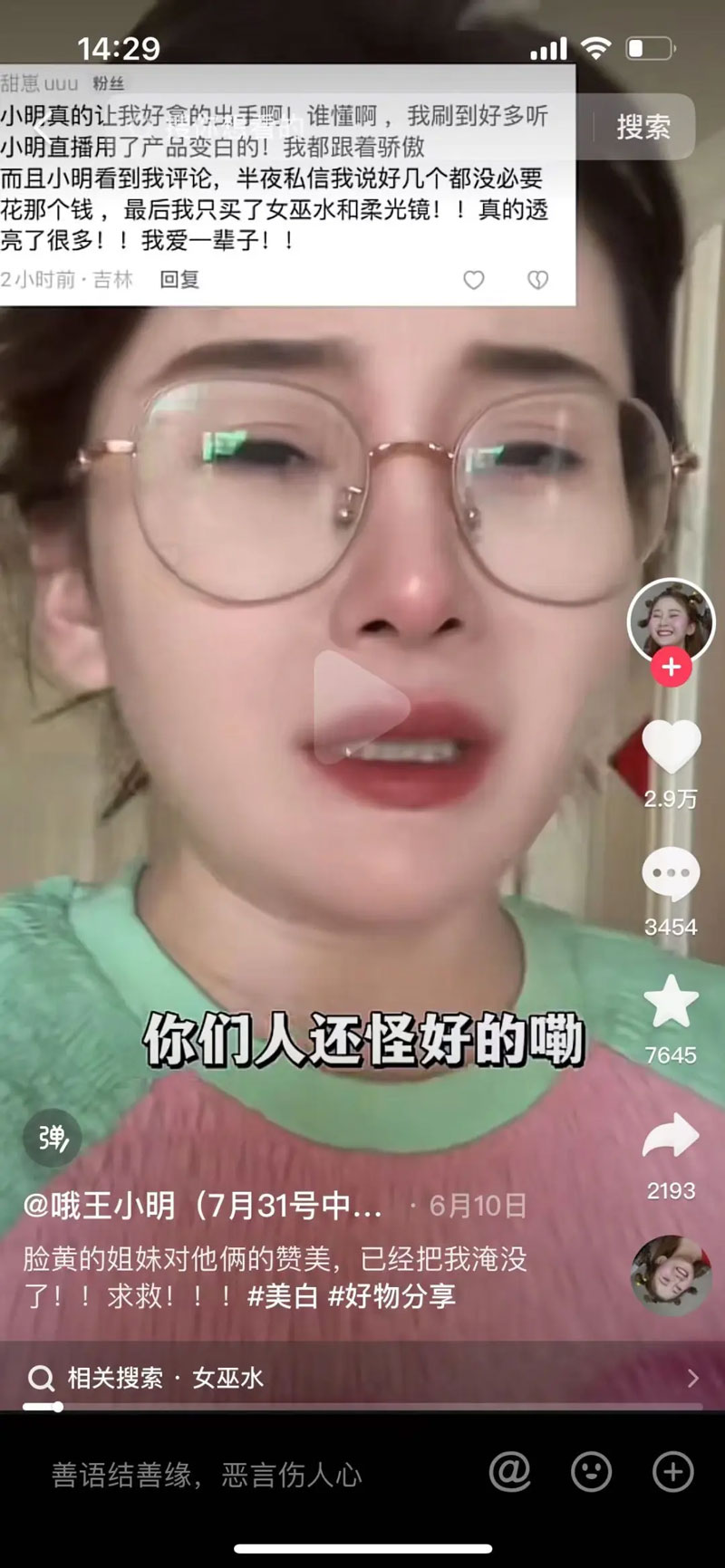Like the pinned comment's heart icon
Viewport: 725px width, 1568px height.
click(x=474, y=280)
